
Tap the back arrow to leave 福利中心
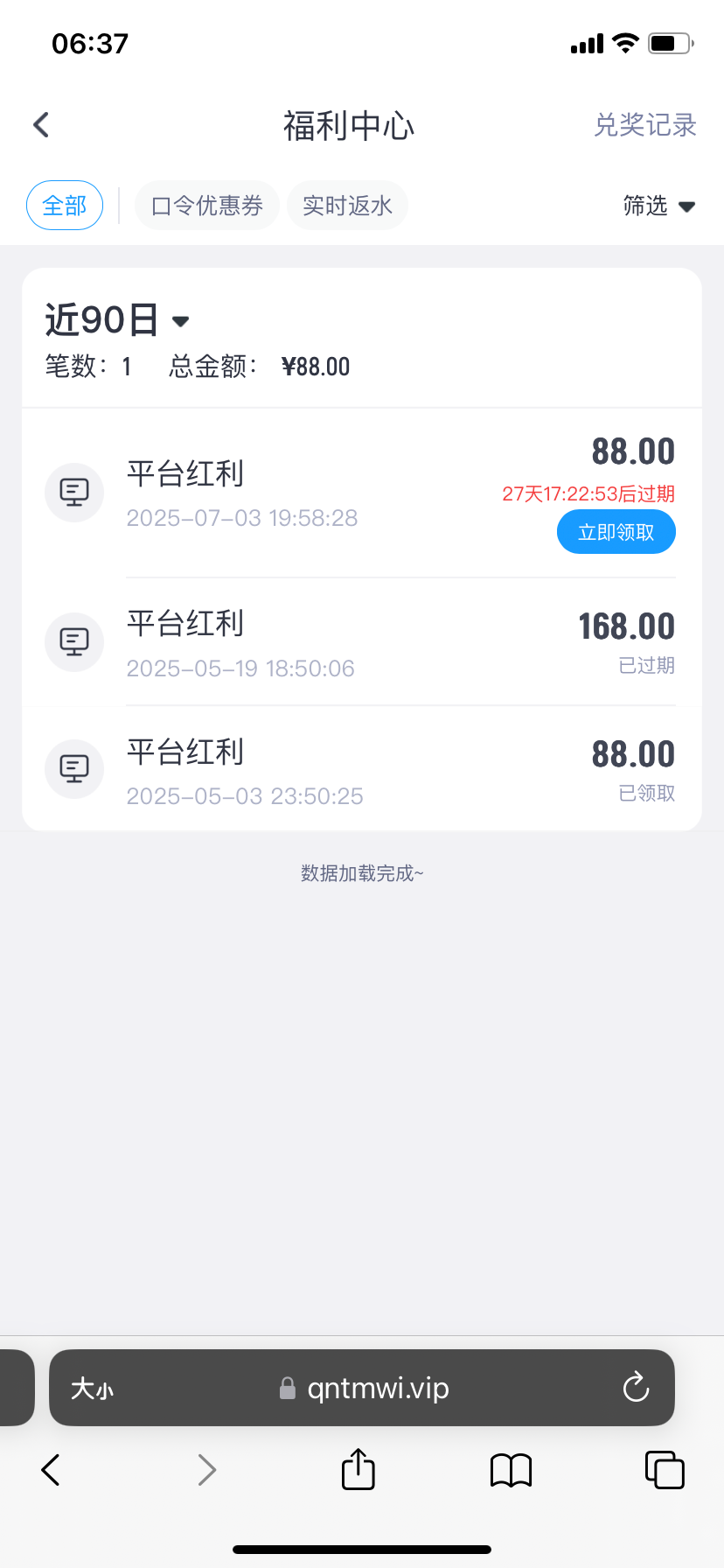pos(40,124)
